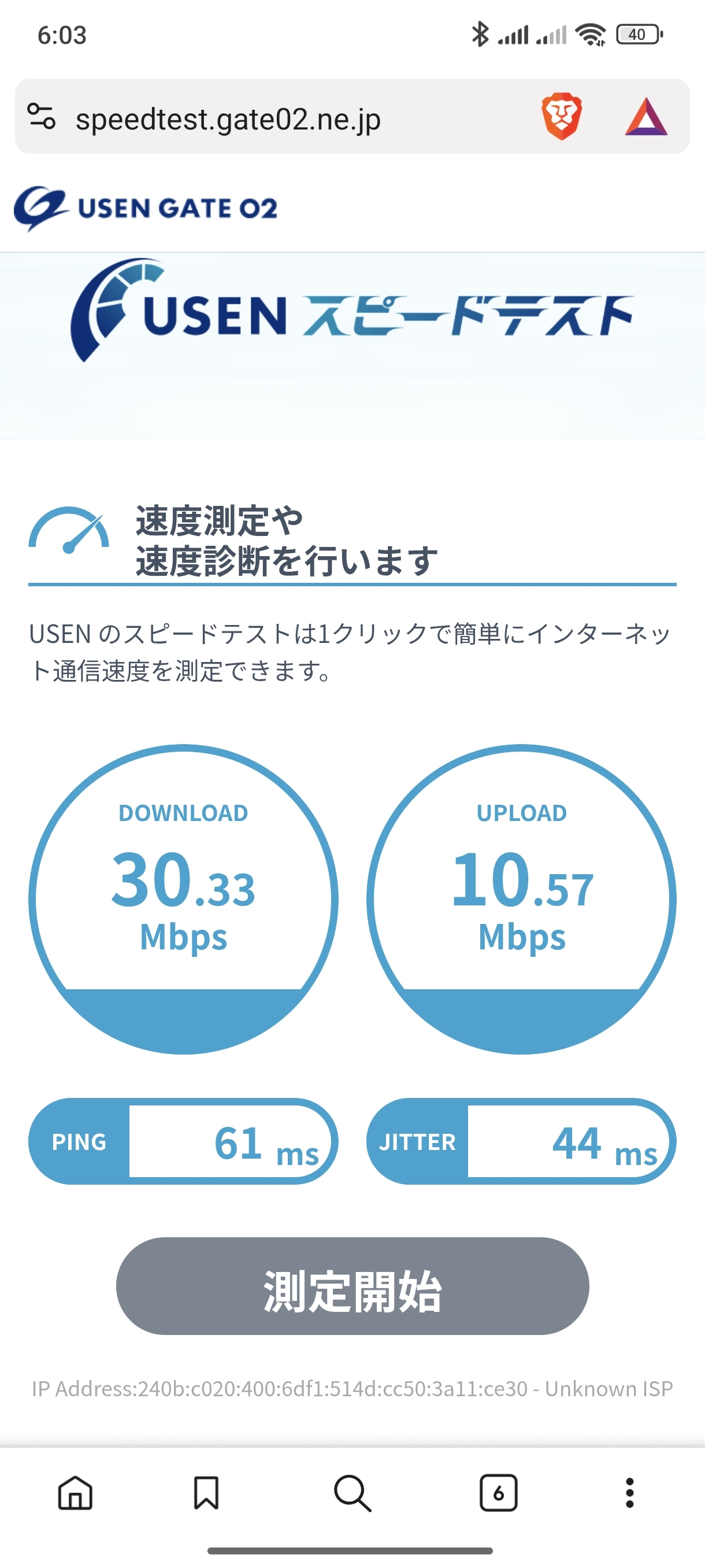Open the Brave Rewards triangle icon
Screen dimensions: 705x1568
coord(646,117)
